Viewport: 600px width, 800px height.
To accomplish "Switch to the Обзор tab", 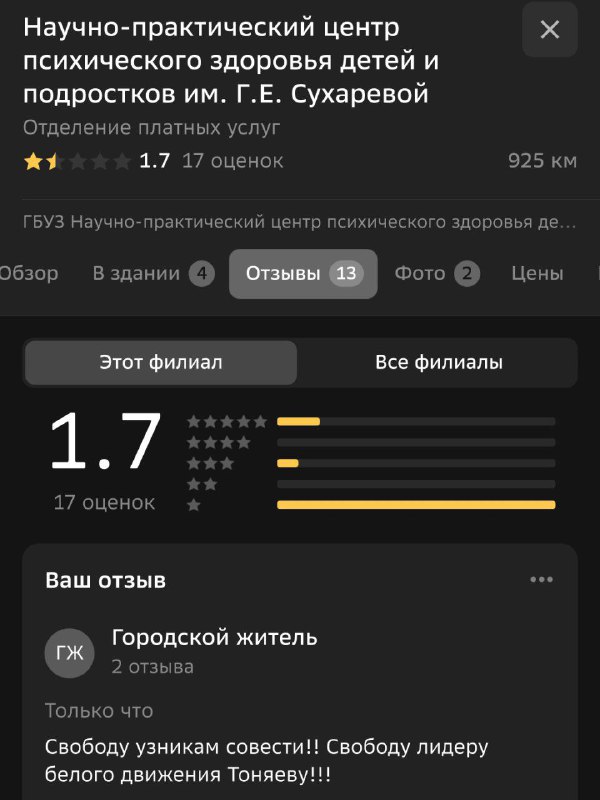I will coord(29,273).
